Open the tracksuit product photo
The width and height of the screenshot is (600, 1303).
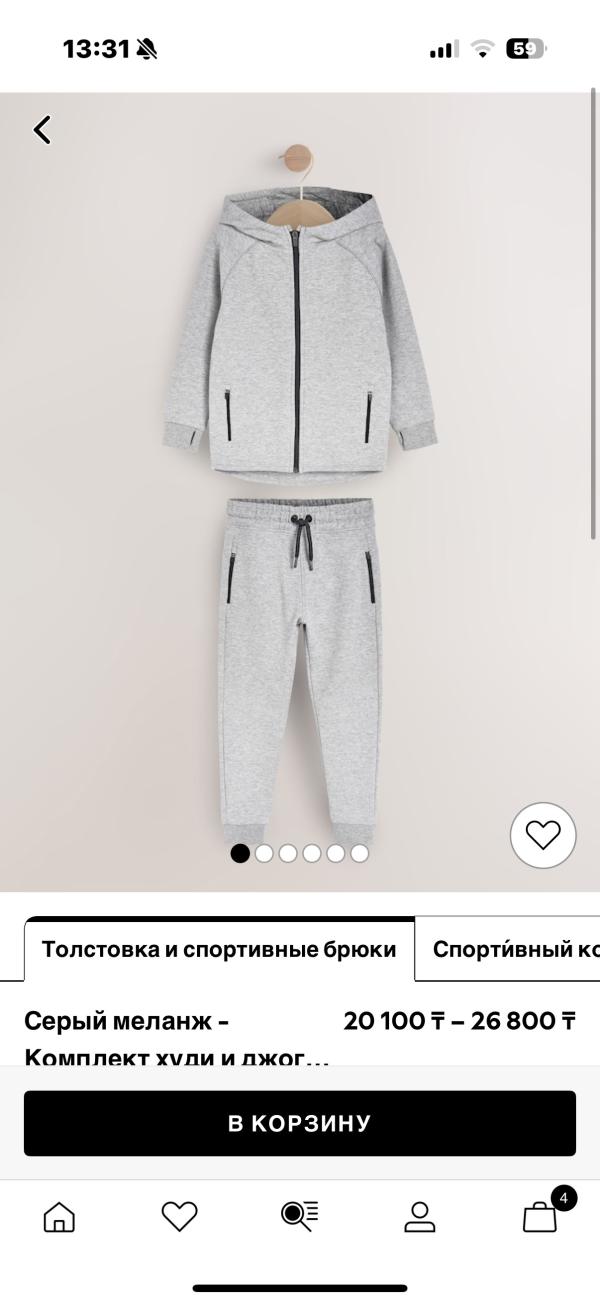tap(300, 480)
